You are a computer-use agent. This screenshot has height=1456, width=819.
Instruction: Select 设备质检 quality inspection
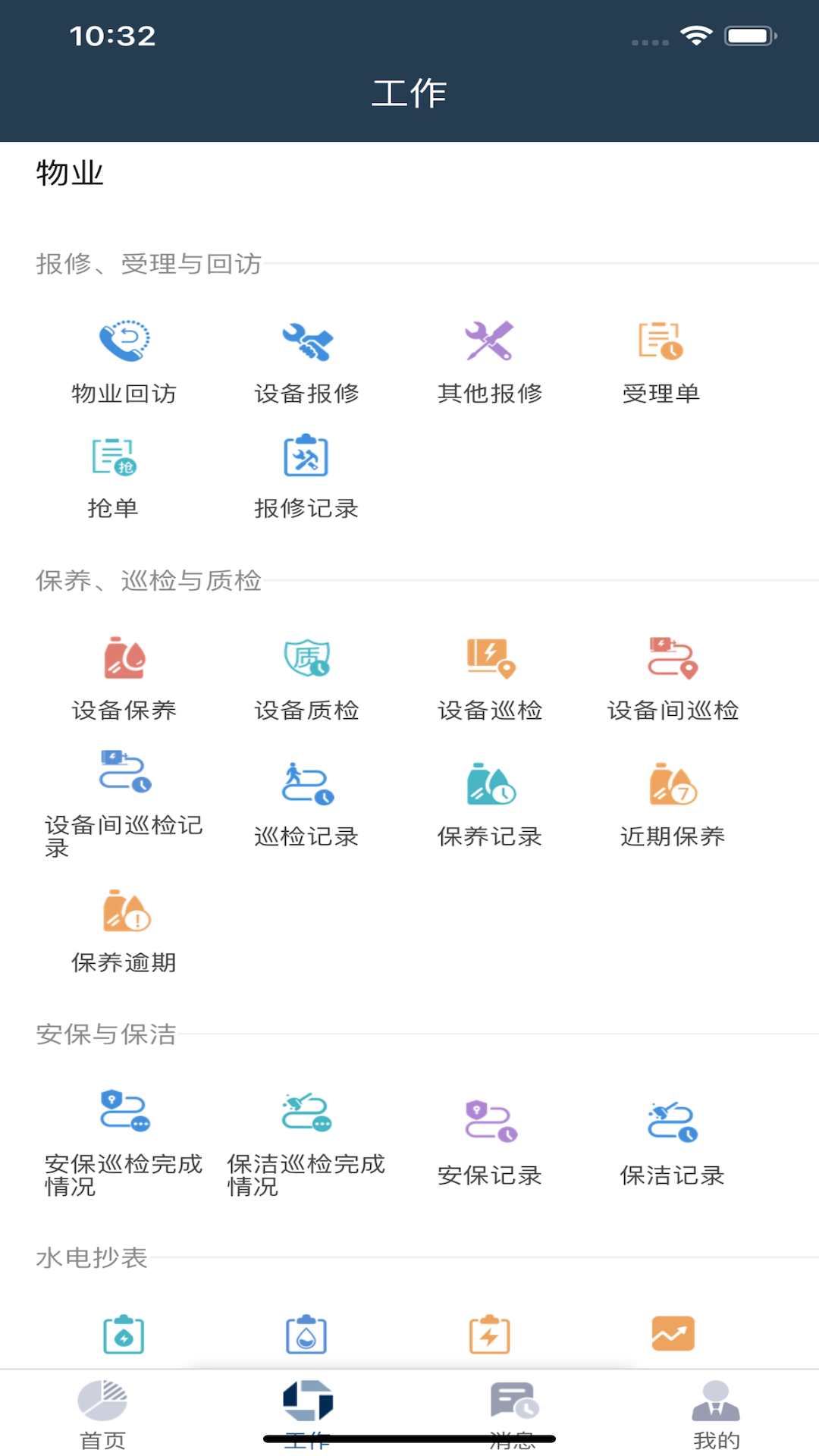point(306,679)
